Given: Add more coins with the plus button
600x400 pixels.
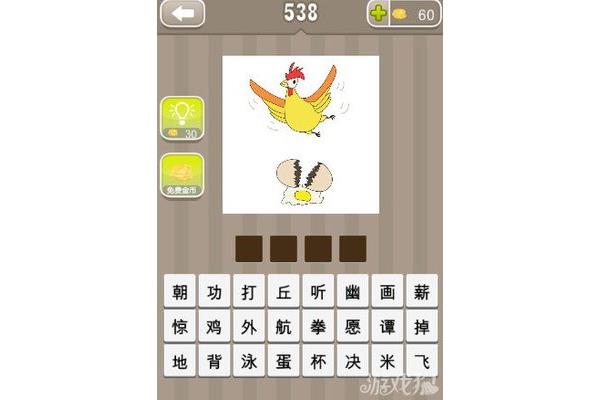Looking at the screenshot, I should click(x=379, y=14).
